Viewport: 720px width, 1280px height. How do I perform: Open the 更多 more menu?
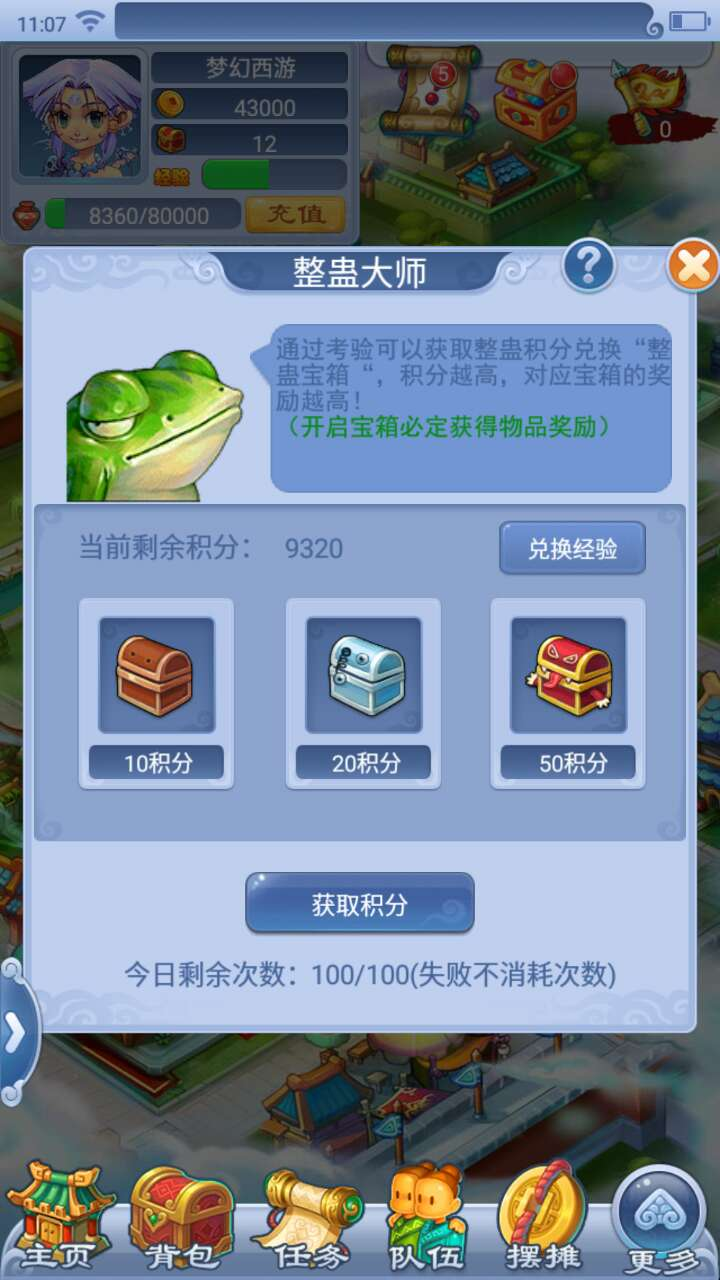[662, 1218]
